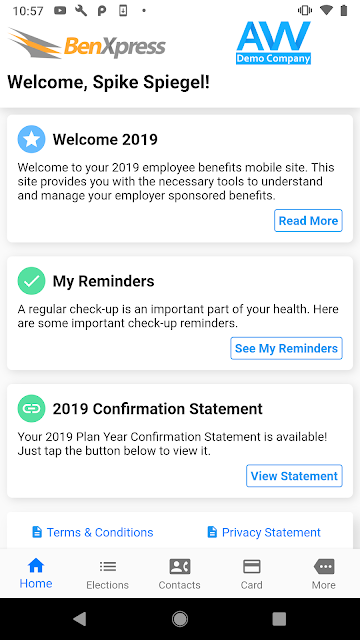Select the Home tab
Screen dimensions: 360x640
(x=36, y=573)
